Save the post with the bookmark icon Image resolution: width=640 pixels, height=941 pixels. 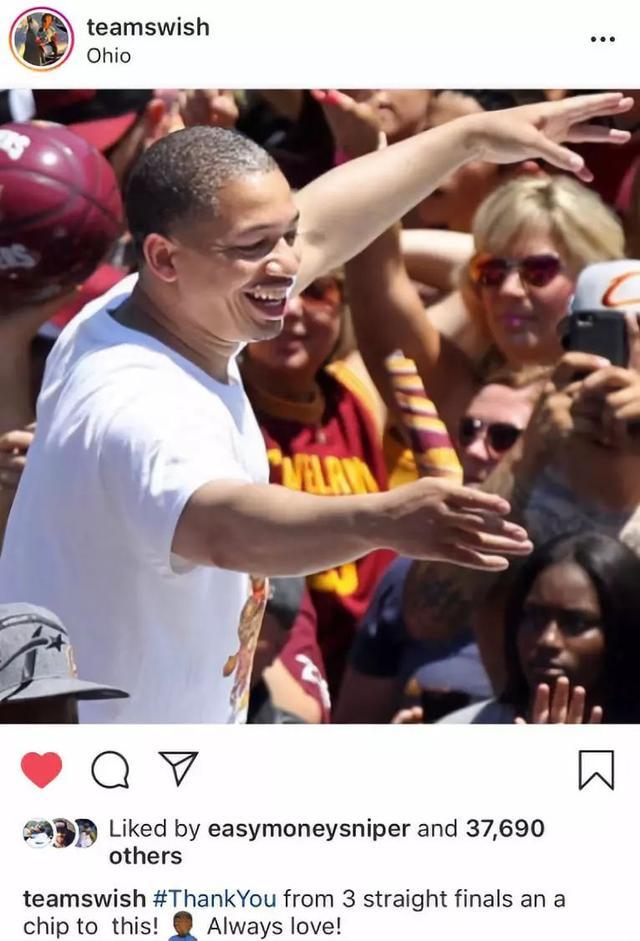596,769
